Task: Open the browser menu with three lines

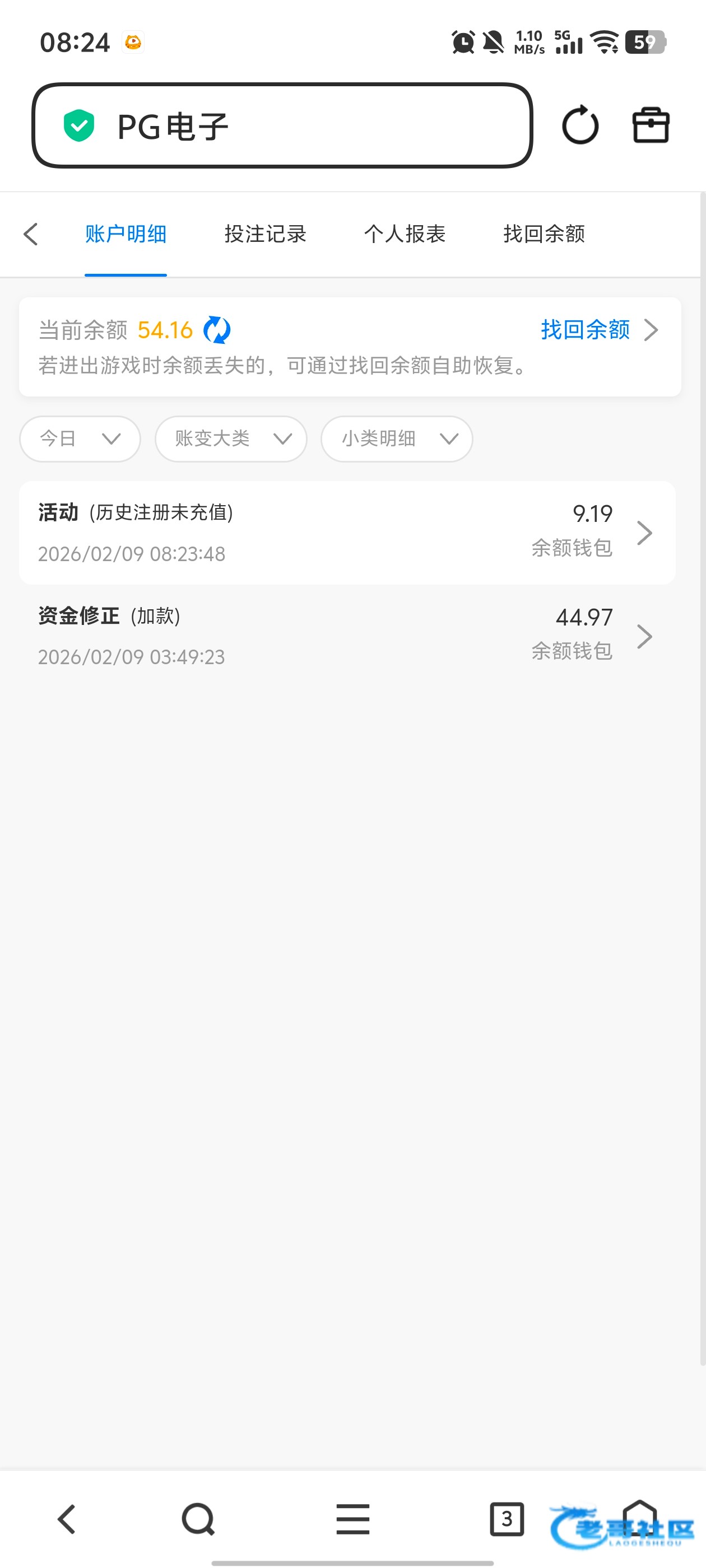Action: 352,1519
